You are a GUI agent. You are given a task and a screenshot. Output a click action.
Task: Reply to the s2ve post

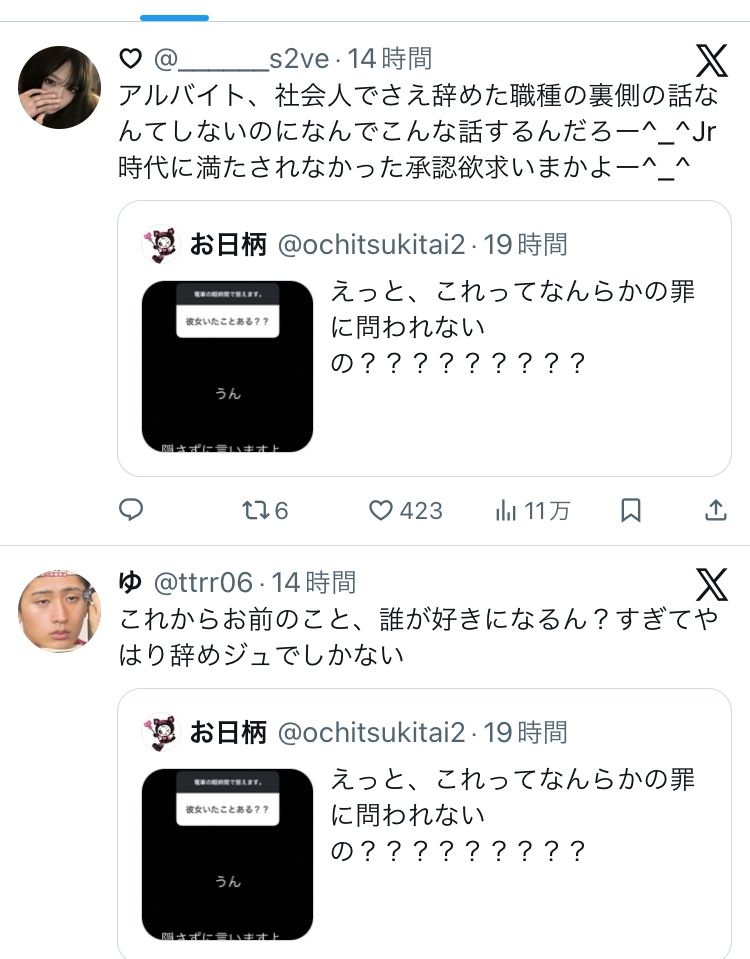click(x=132, y=511)
